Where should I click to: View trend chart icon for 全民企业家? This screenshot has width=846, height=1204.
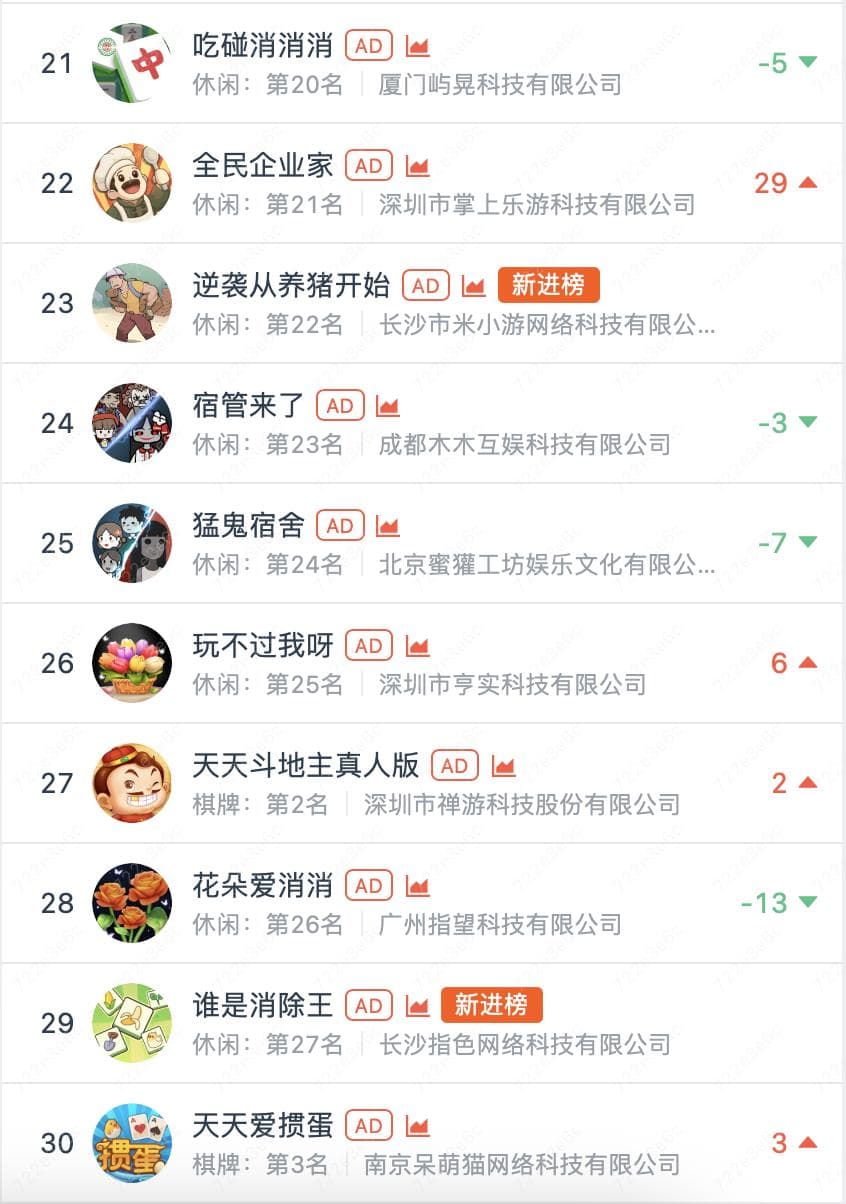pos(417,166)
